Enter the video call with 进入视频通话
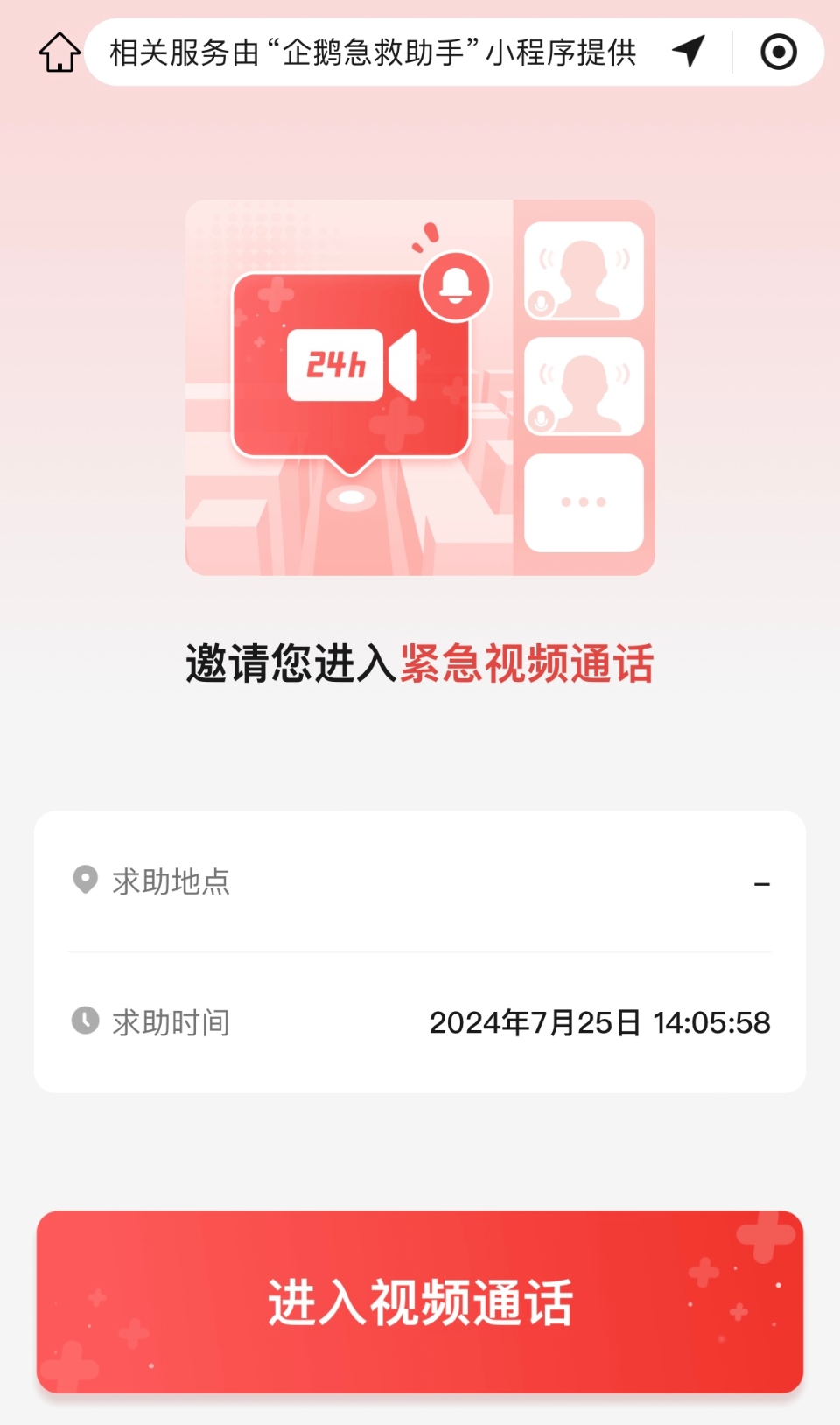 pos(420,1302)
